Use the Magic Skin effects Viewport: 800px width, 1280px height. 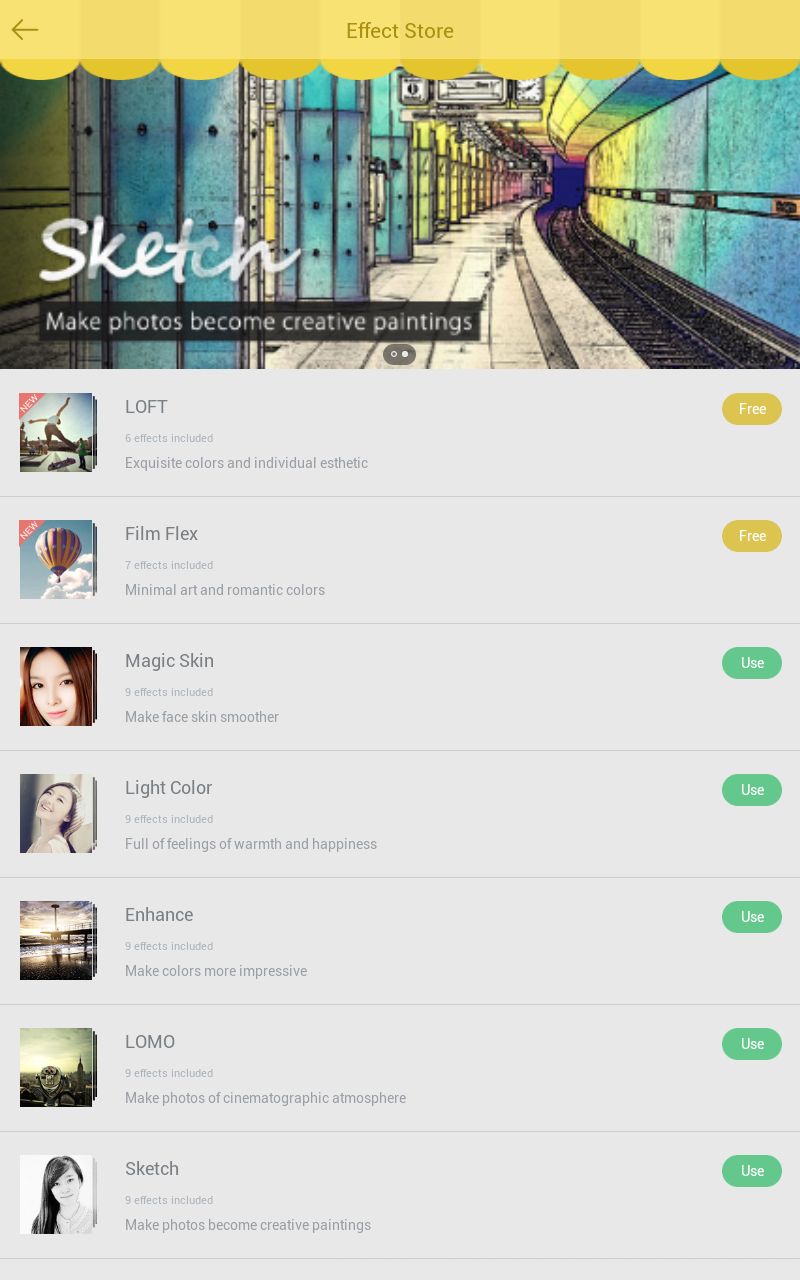(x=752, y=663)
